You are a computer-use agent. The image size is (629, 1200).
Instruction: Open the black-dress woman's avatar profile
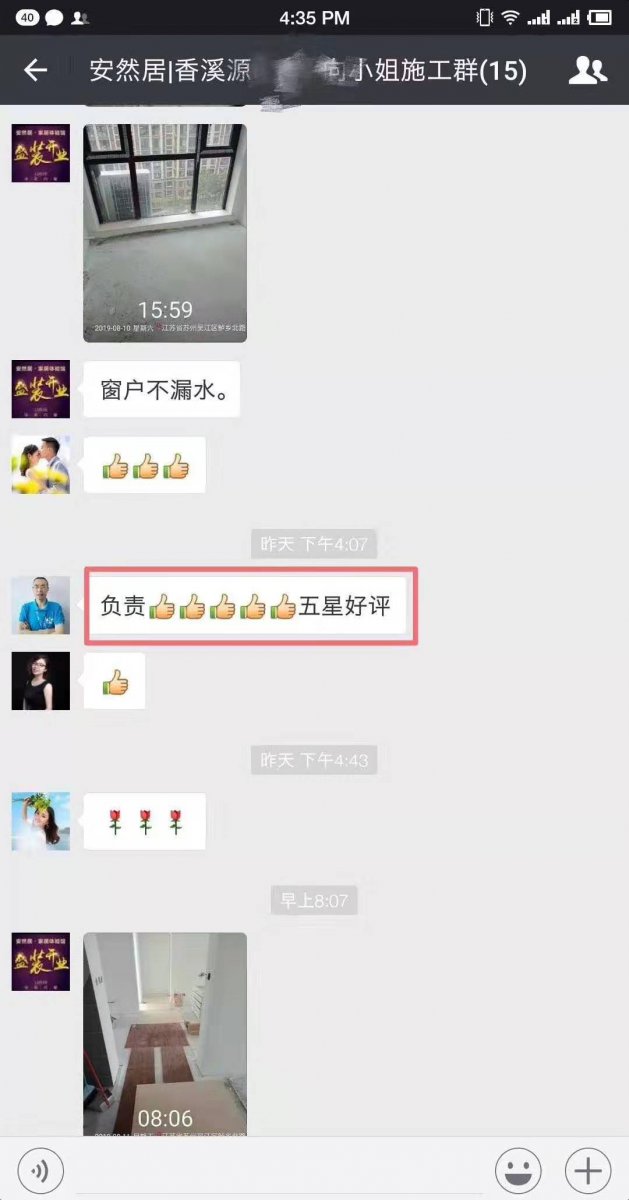41,681
